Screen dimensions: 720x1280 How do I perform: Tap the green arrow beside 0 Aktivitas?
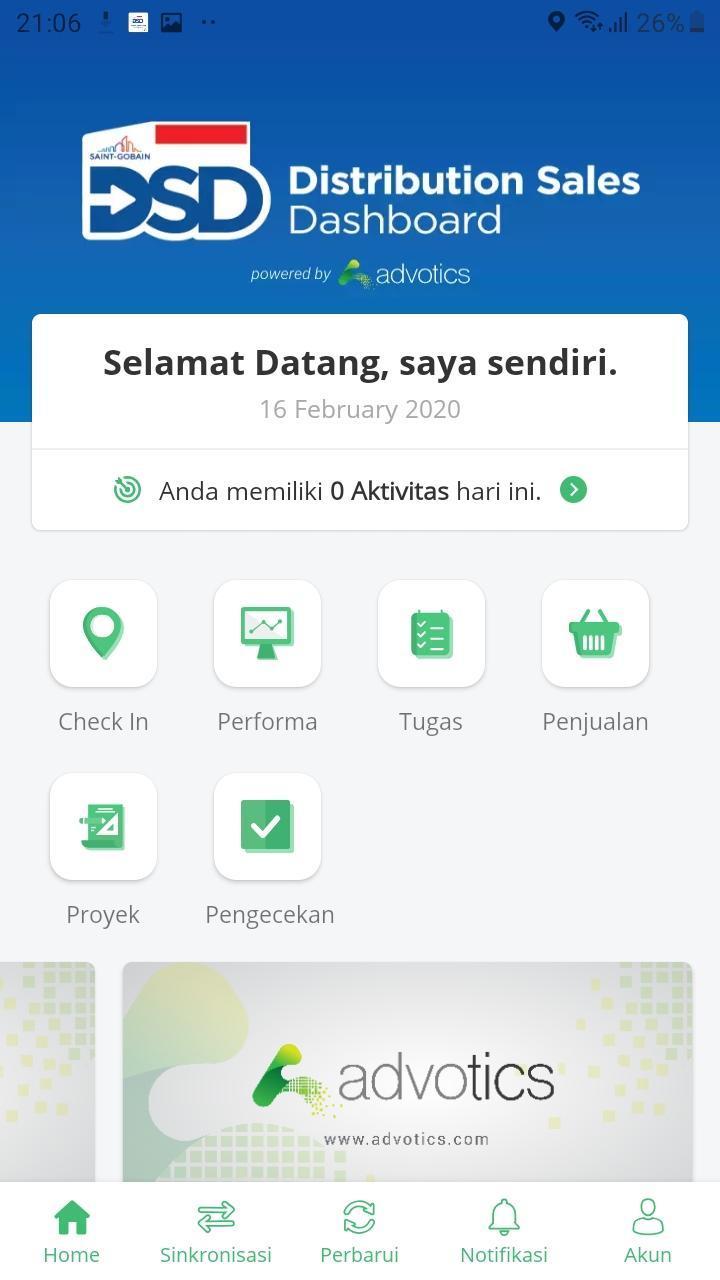tap(573, 490)
